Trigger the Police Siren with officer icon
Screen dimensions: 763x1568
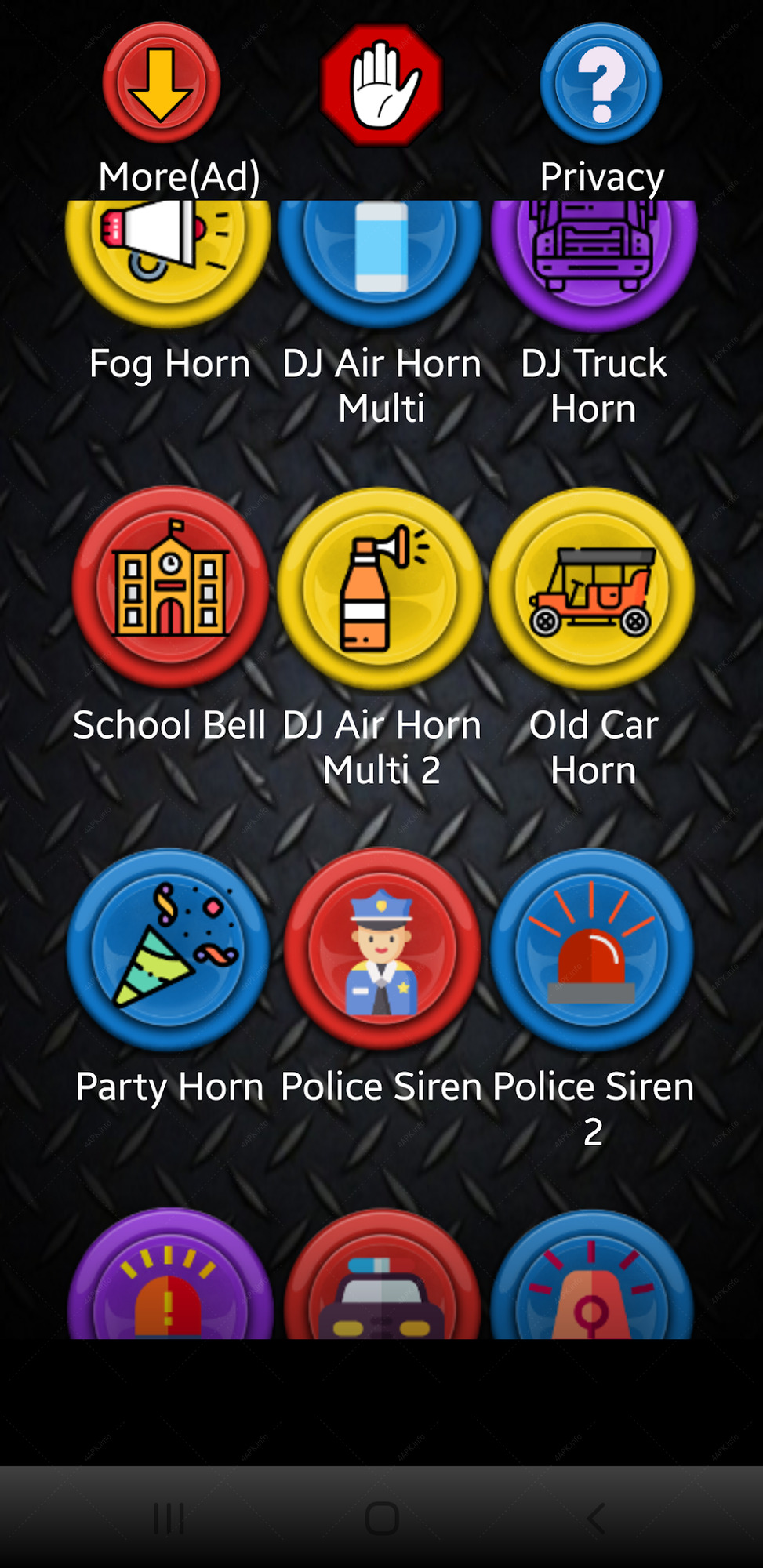[x=382, y=949]
